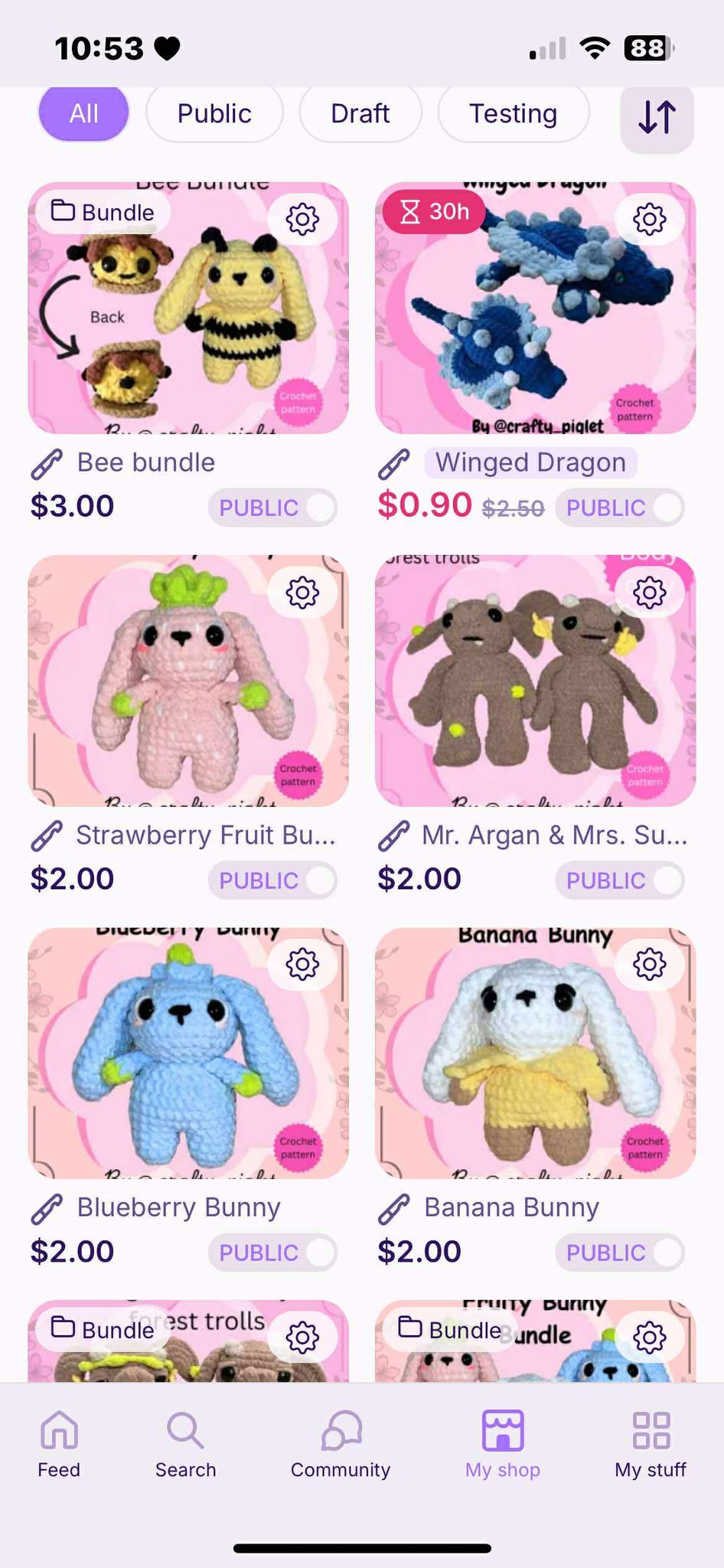Open the Strawberry Fruit Bunny pattern card
Image resolution: width=724 pixels, height=1568 pixels.
pos(188,680)
